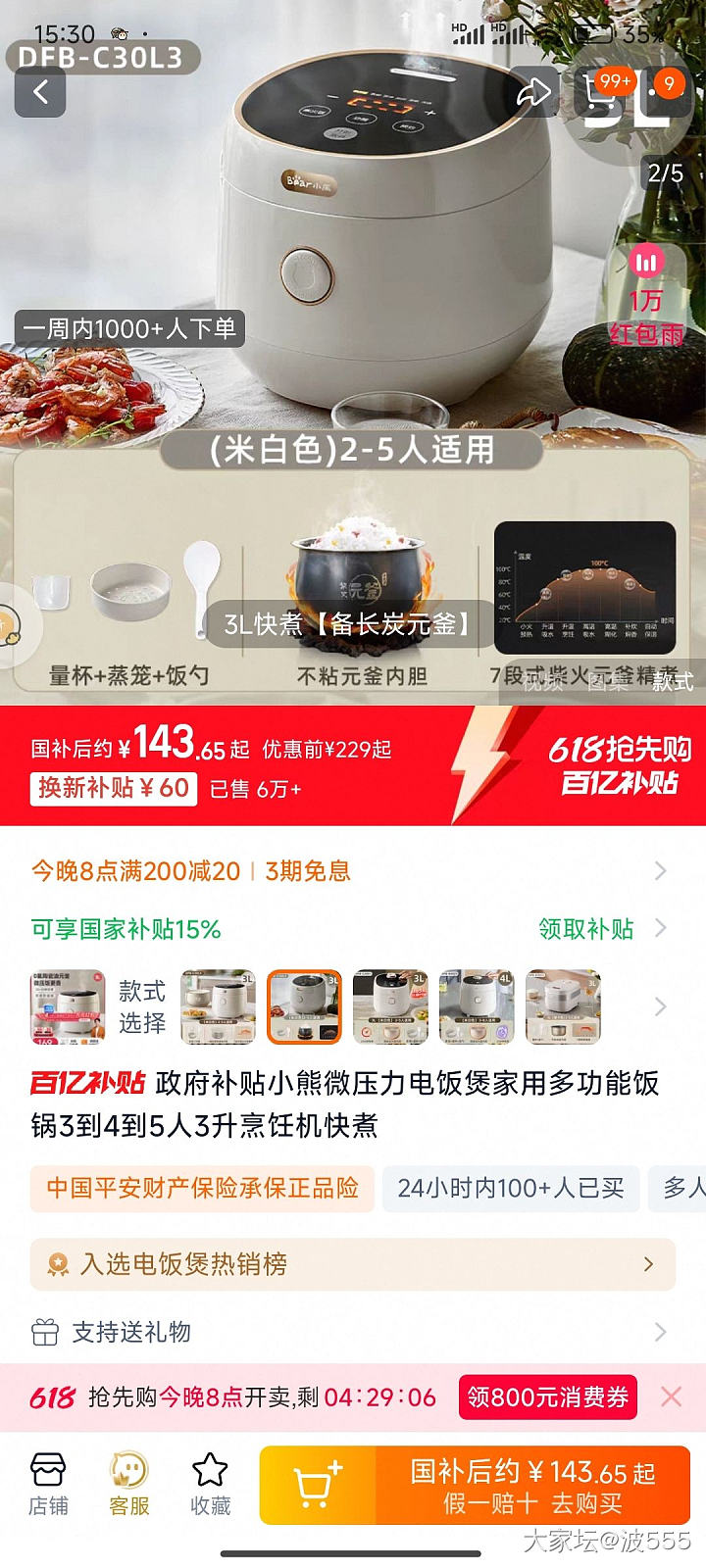This screenshot has height=1568, width=706.
Task: Claim the 领800元消费券 coupon
Action: (x=547, y=1396)
